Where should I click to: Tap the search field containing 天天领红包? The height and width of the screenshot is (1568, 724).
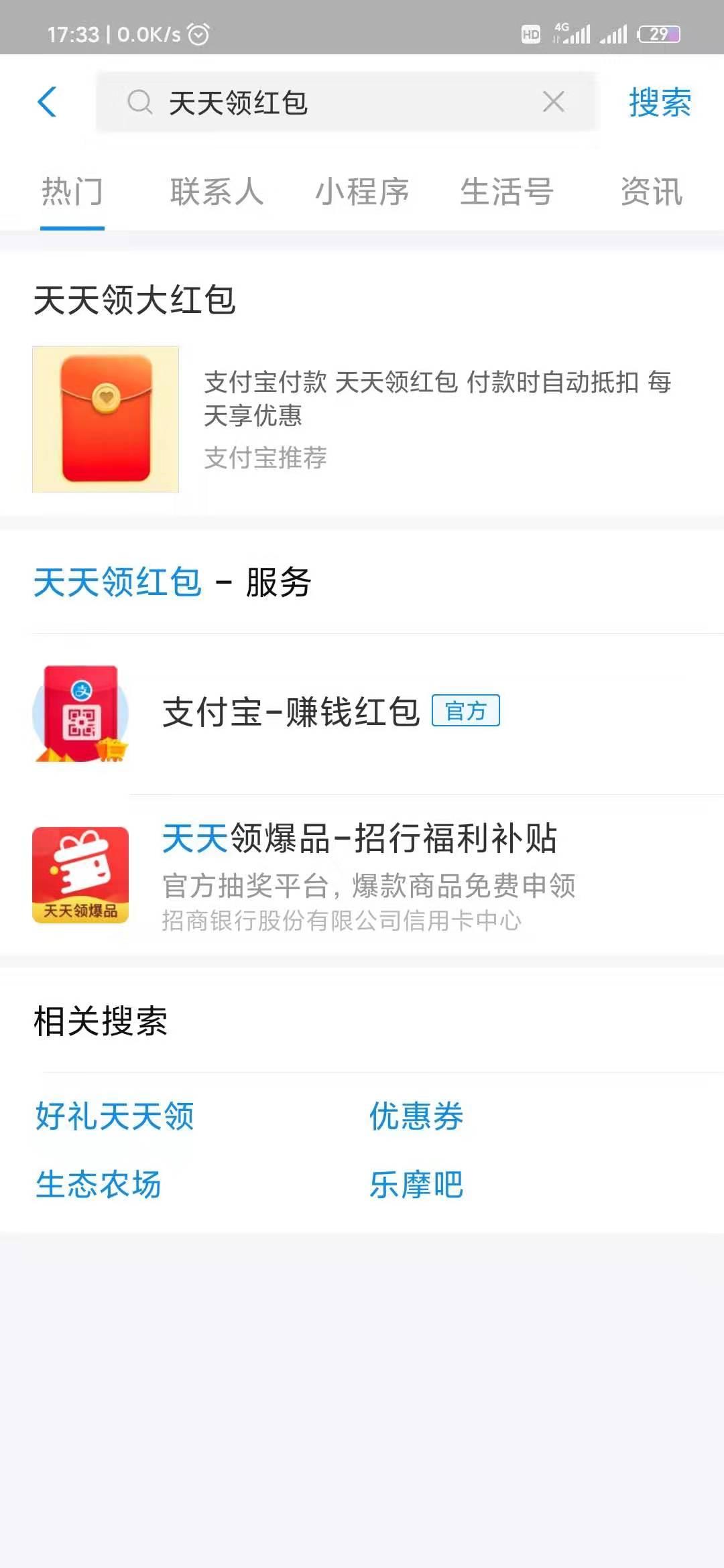point(345,102)
